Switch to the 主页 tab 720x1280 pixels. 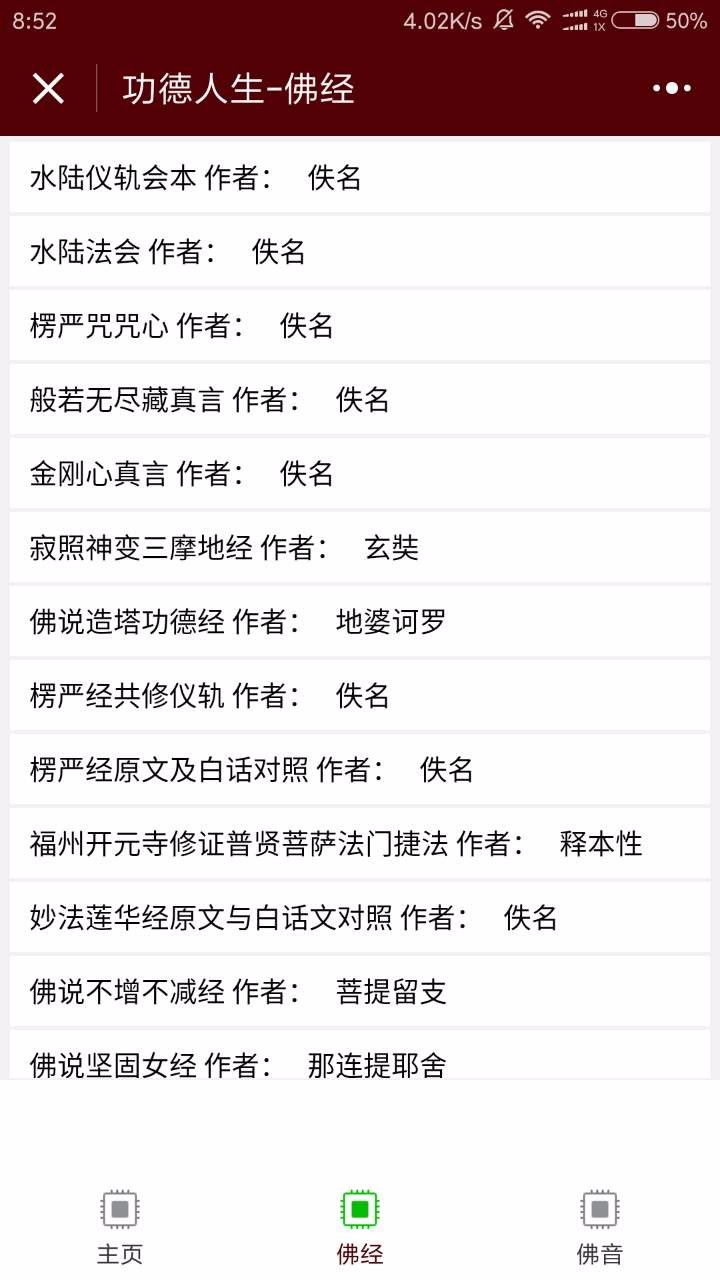coord(120,1228)
